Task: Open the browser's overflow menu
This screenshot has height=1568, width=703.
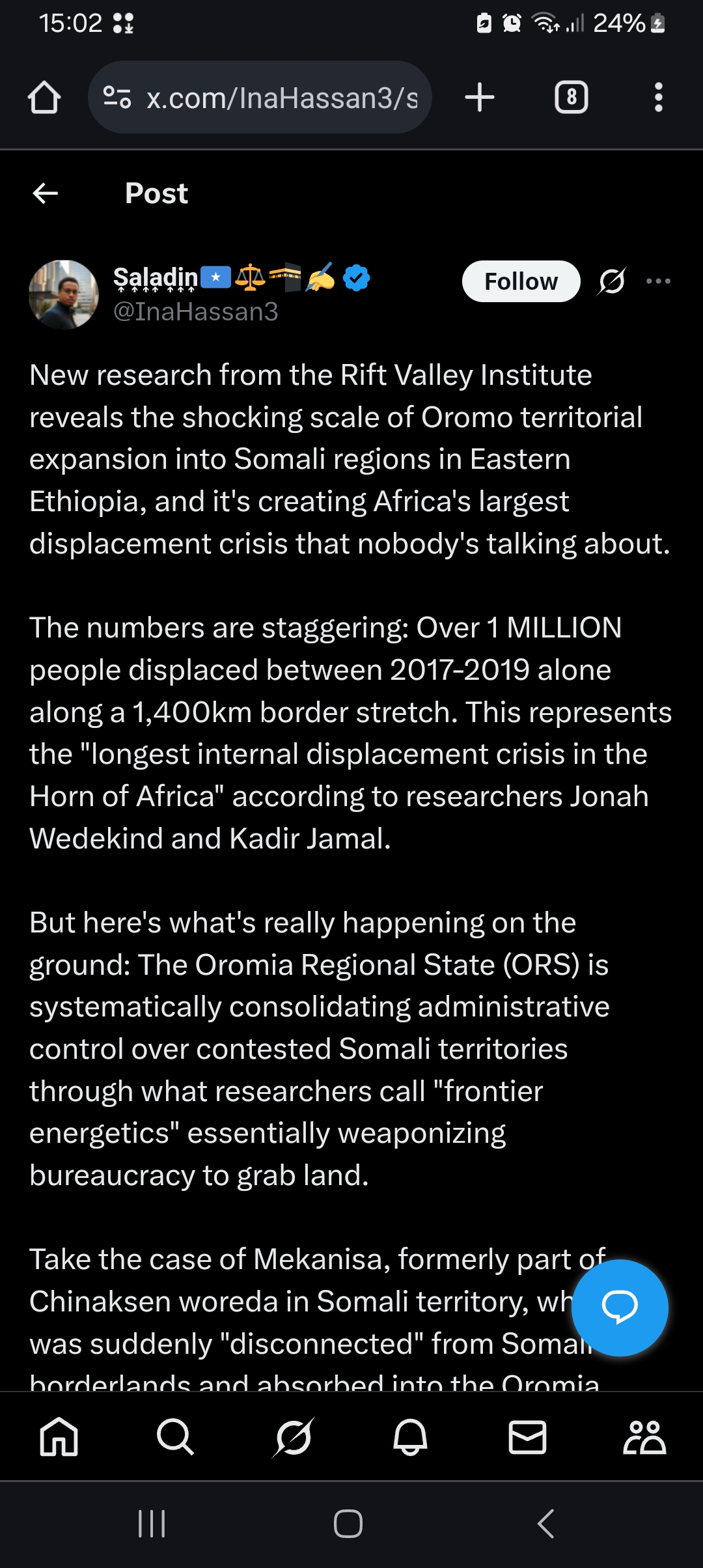Action: click(658, 98)
